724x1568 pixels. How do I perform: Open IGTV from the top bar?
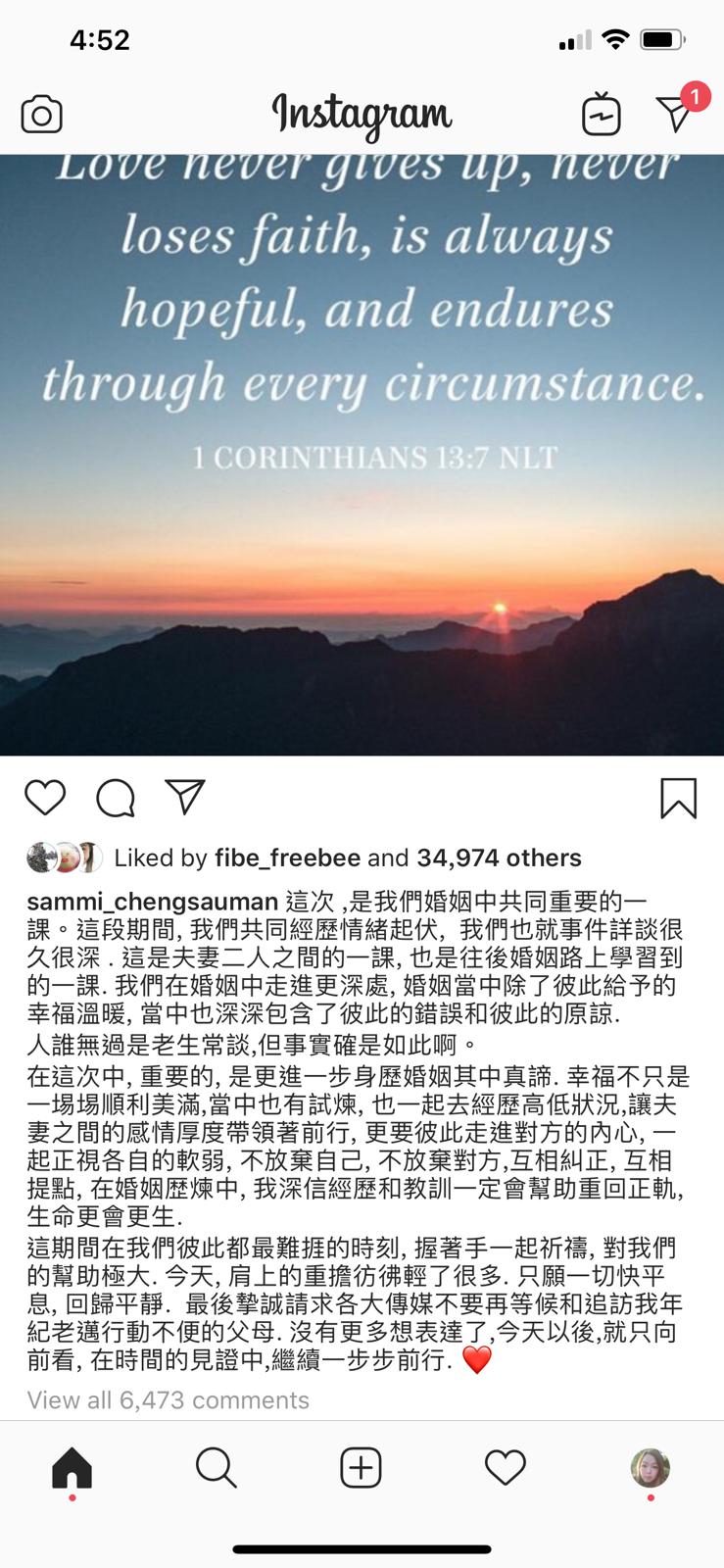601,115
